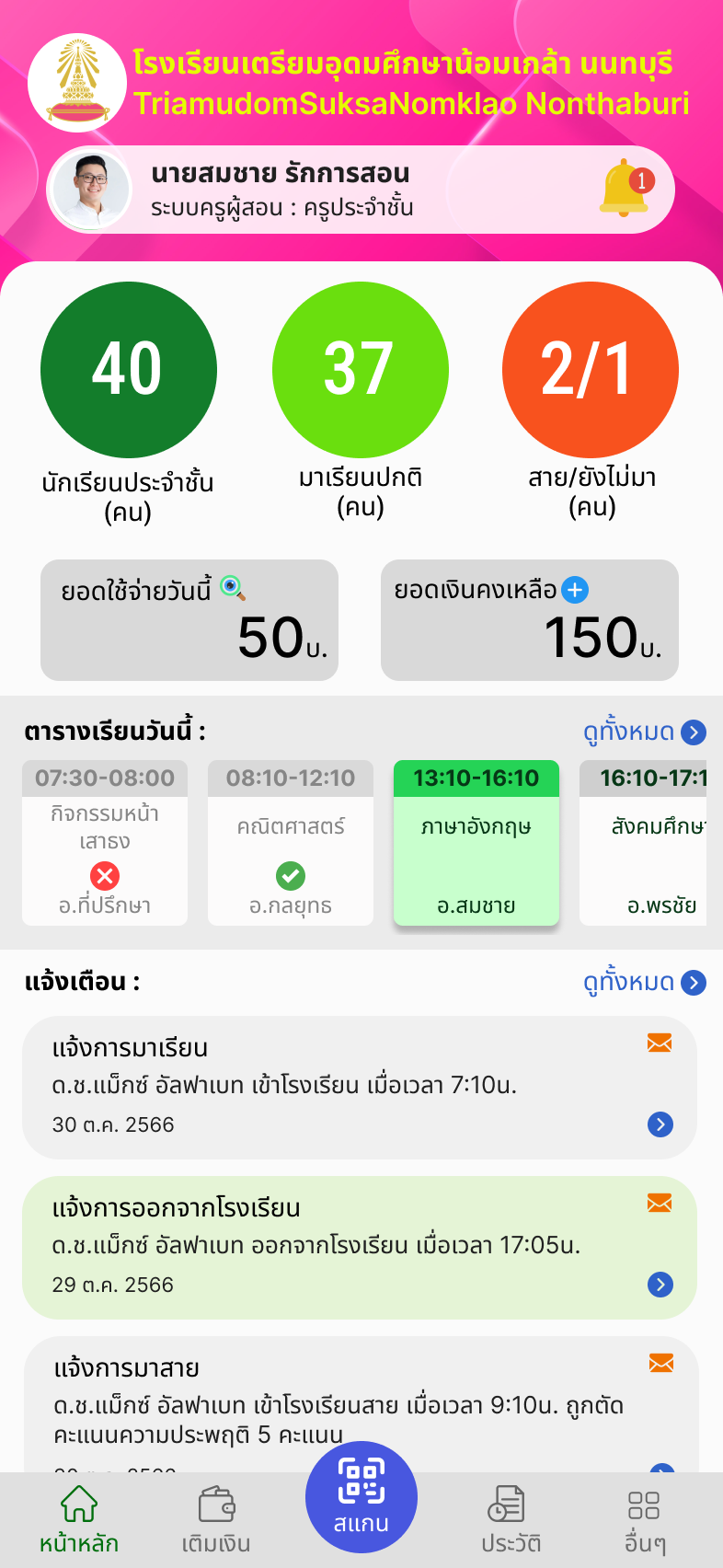The image size is (723, 1568).
Task: Switch to the ประวัติ tab
Action: pos(507,1520)
